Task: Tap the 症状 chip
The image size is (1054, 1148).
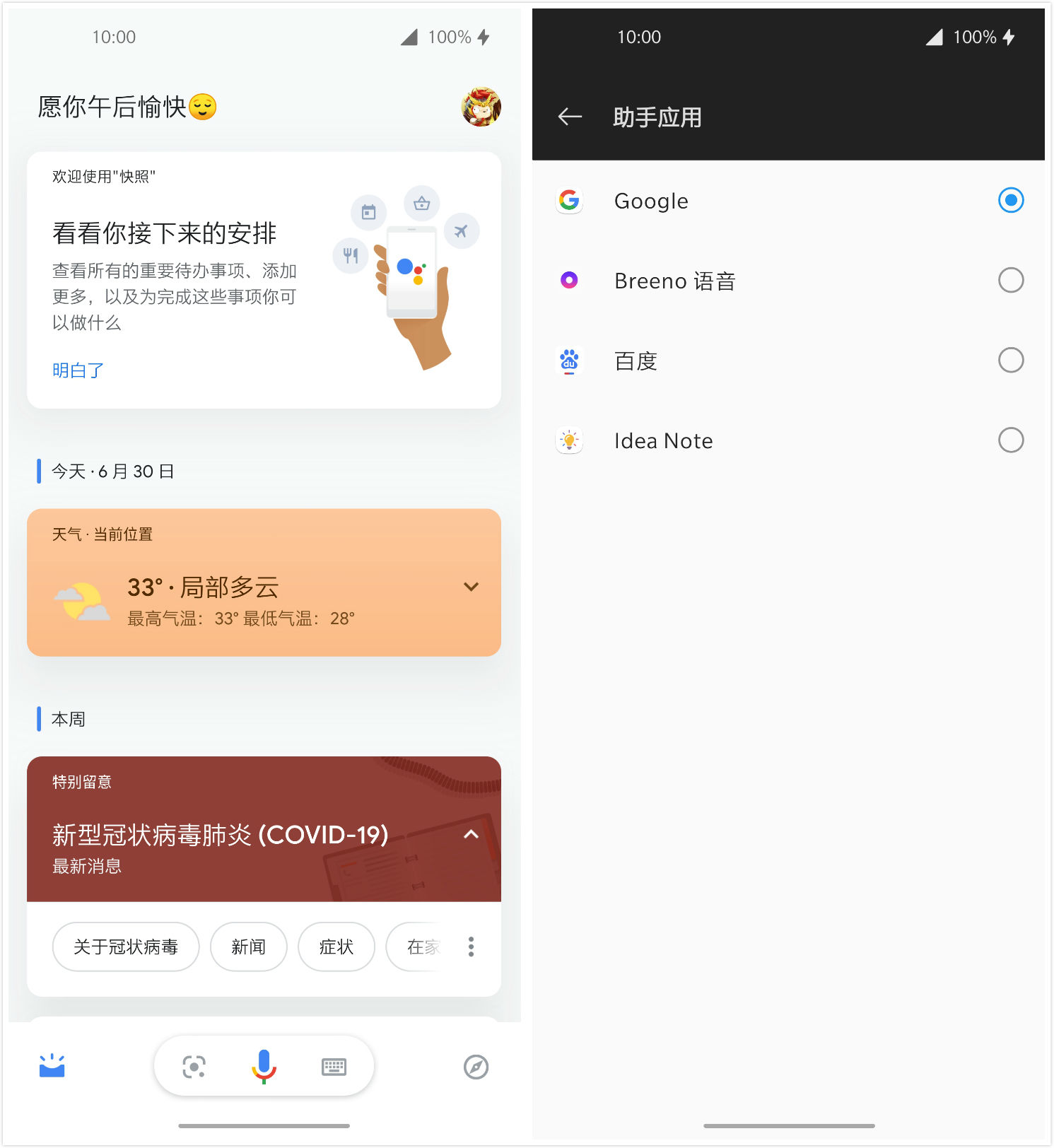Action: click(x=336, y=947)
